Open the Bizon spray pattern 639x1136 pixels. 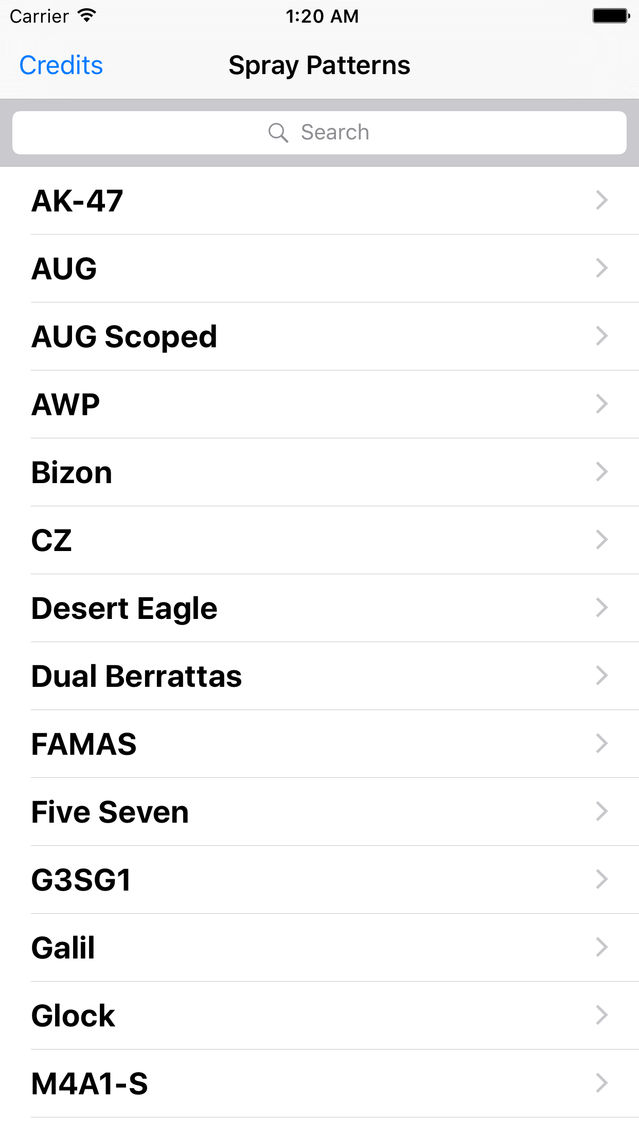319,473
